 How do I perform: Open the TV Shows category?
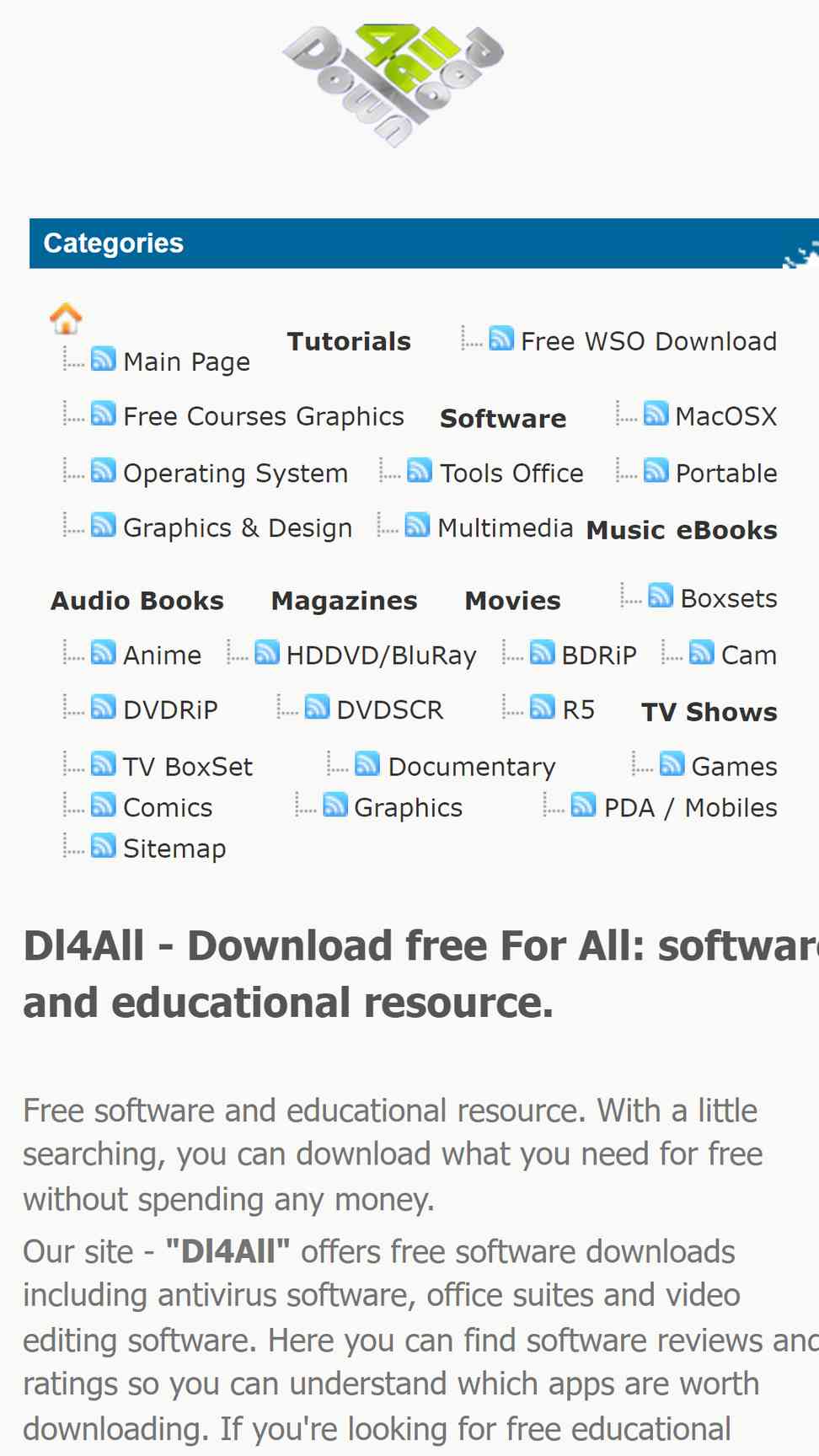pyautogui.click(x=709, y=712)
